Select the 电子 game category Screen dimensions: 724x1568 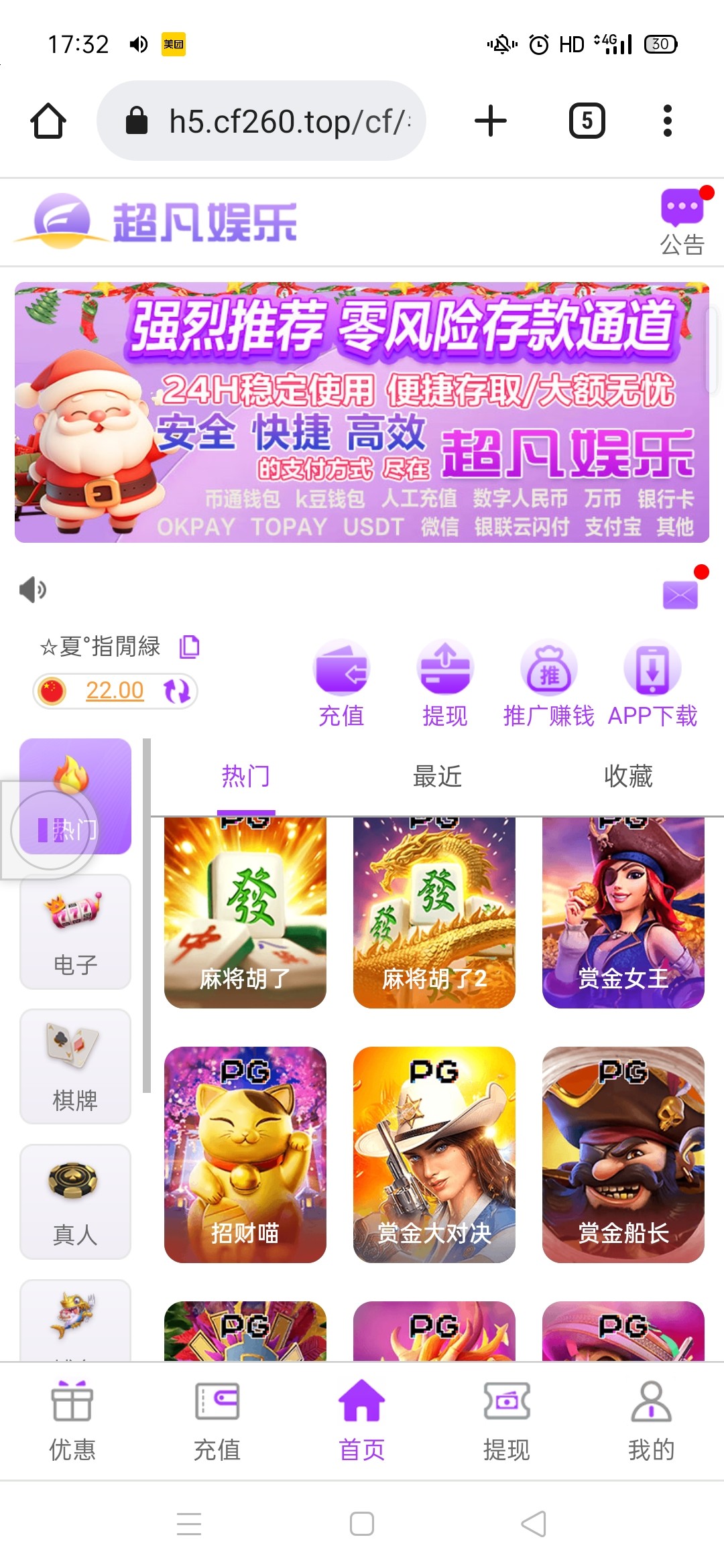tap(75, 931)
